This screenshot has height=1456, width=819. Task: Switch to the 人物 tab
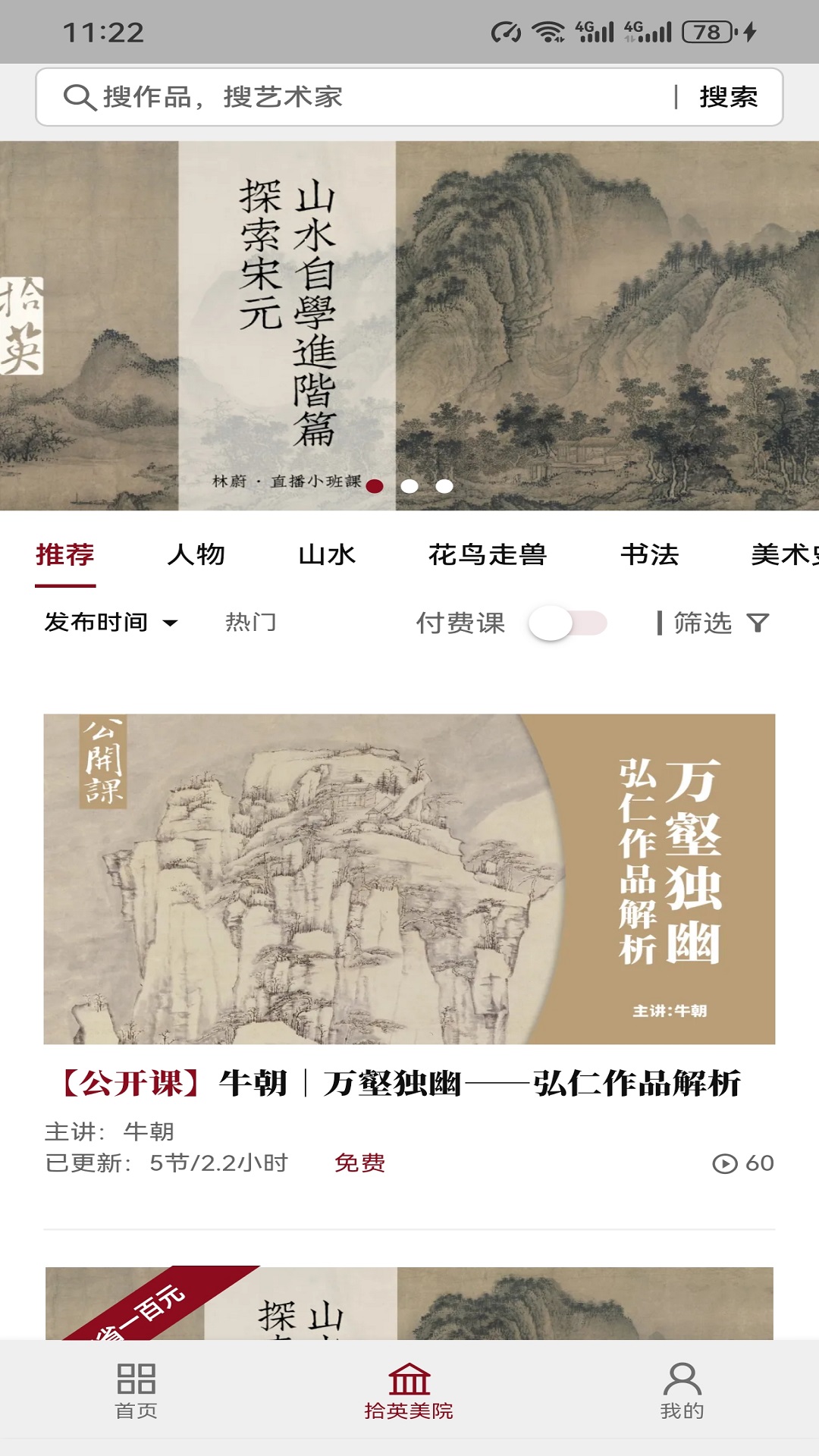196,554
